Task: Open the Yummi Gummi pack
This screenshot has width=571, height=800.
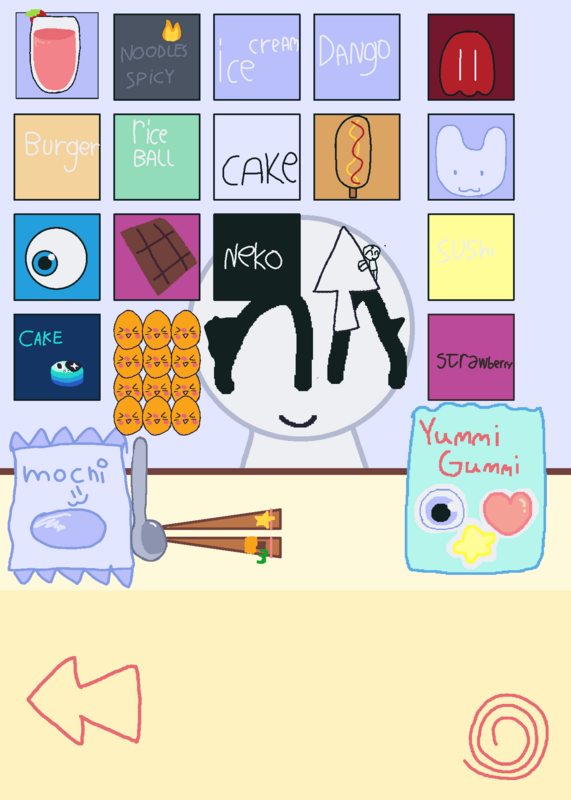Action: [x=476, y=488]
